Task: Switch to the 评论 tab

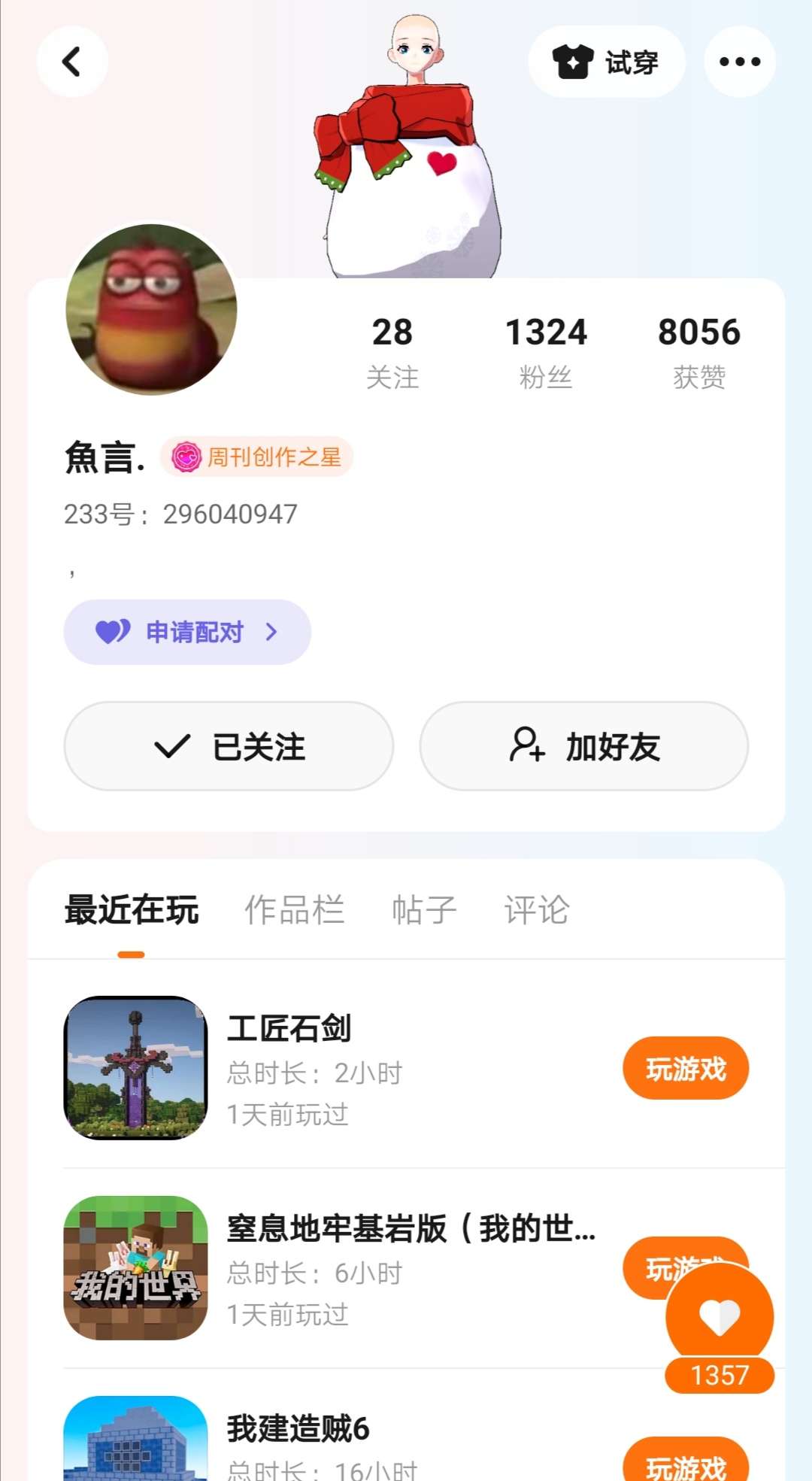Action: click(x=537, y=910)
